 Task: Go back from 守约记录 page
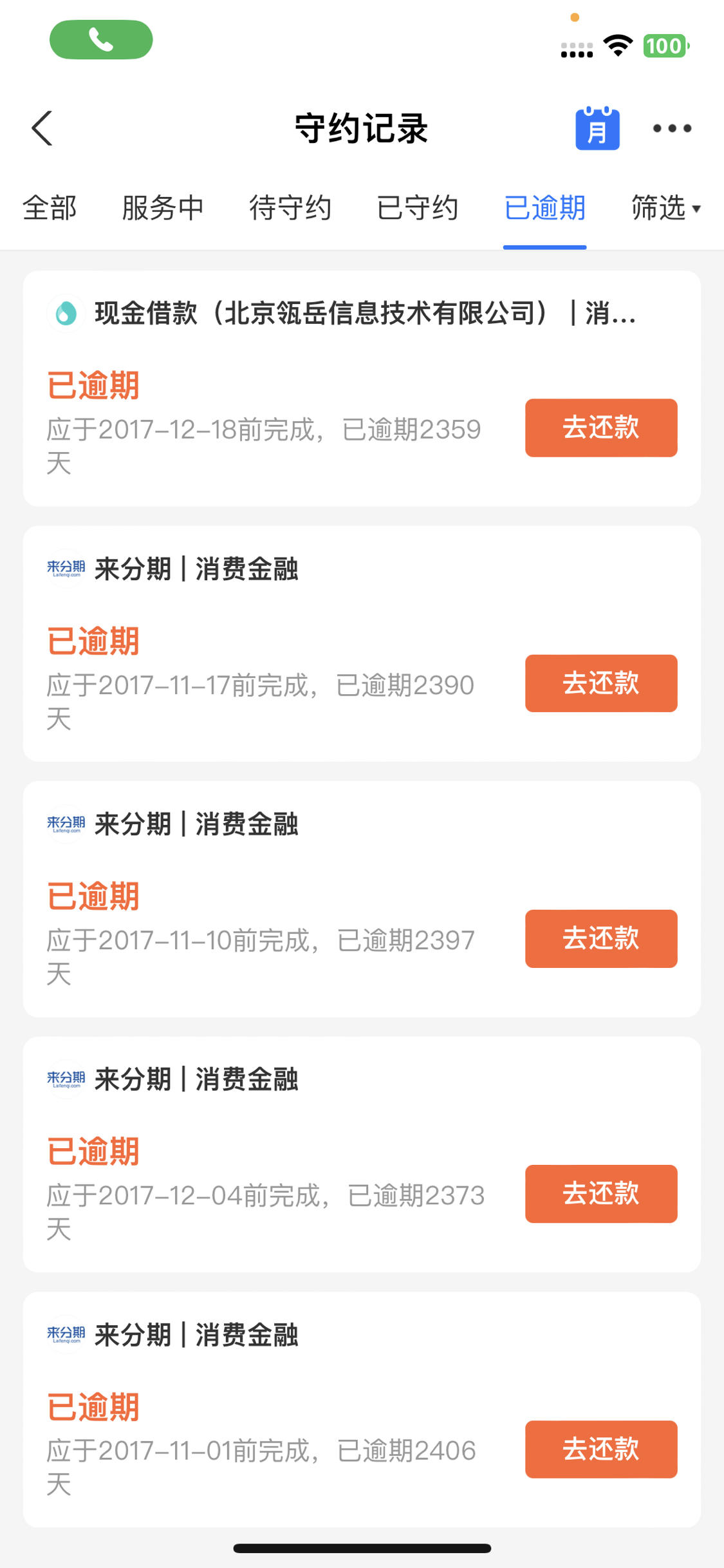click(x=42, y=128)
